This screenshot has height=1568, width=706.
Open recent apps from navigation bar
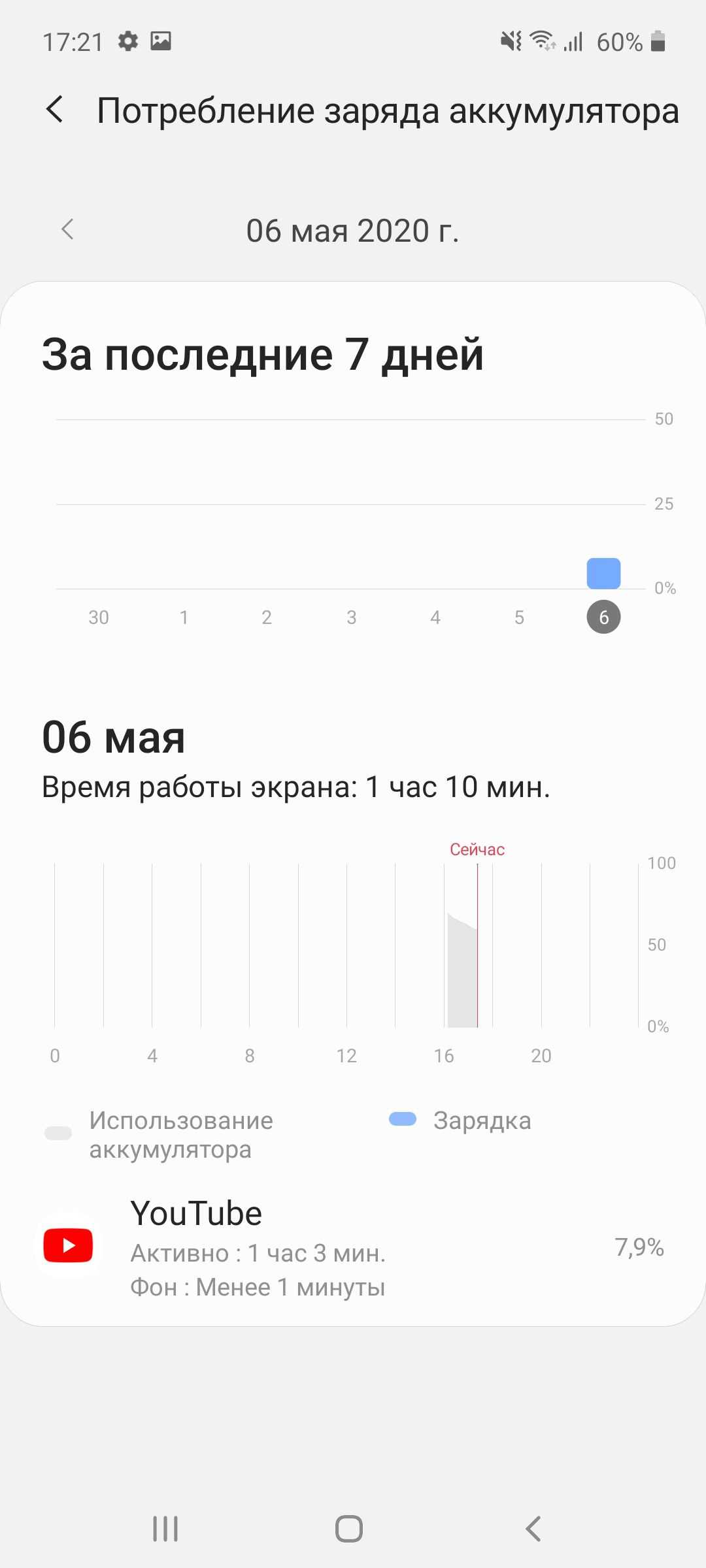165,1529
